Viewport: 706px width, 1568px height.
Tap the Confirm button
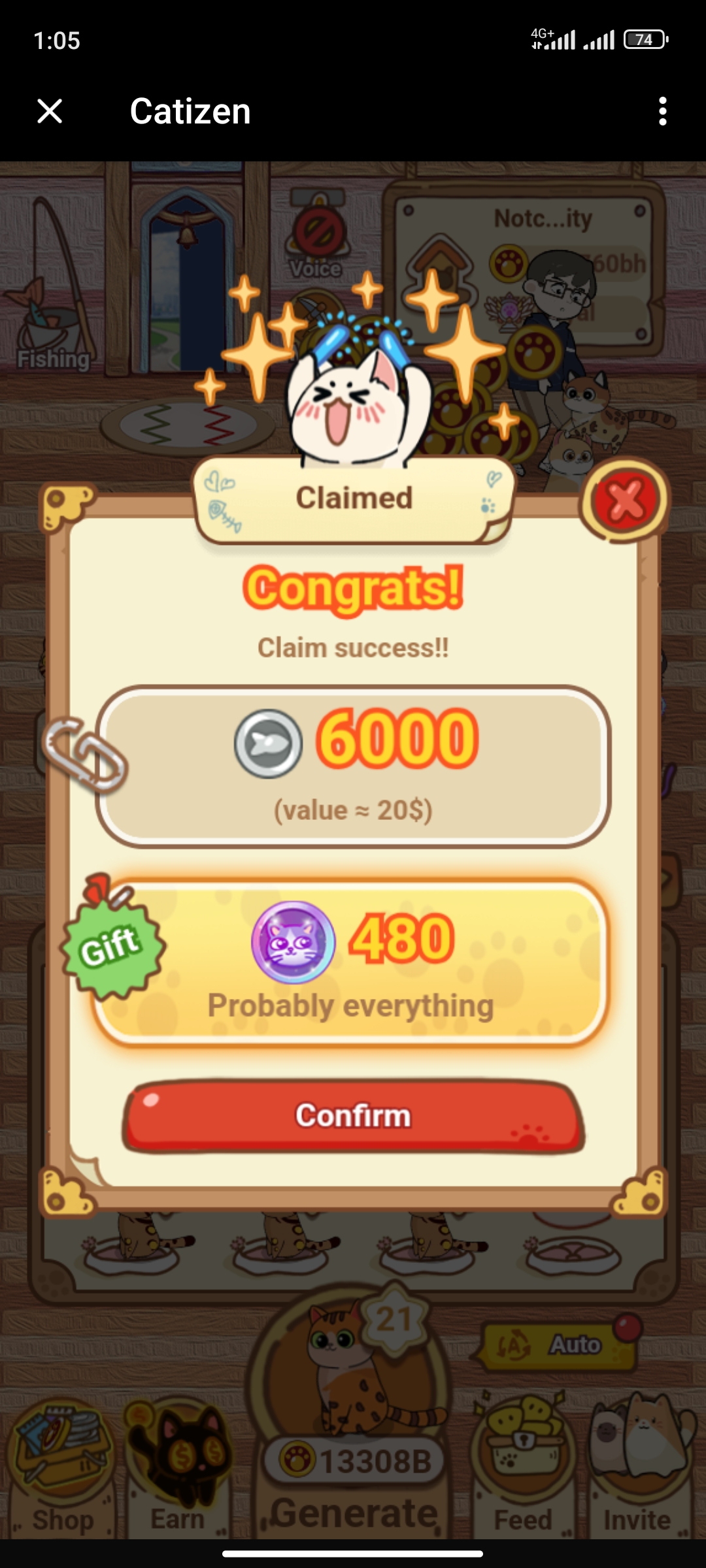pyautogui.click(x=353, y=1115)
